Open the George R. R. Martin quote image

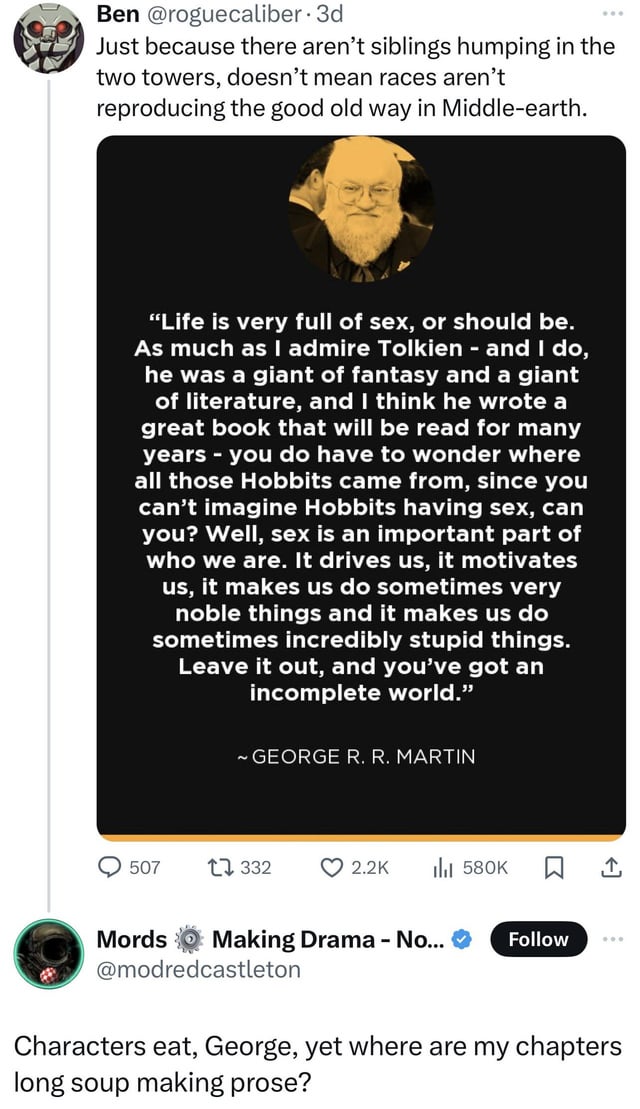click(x=360, y=487)
